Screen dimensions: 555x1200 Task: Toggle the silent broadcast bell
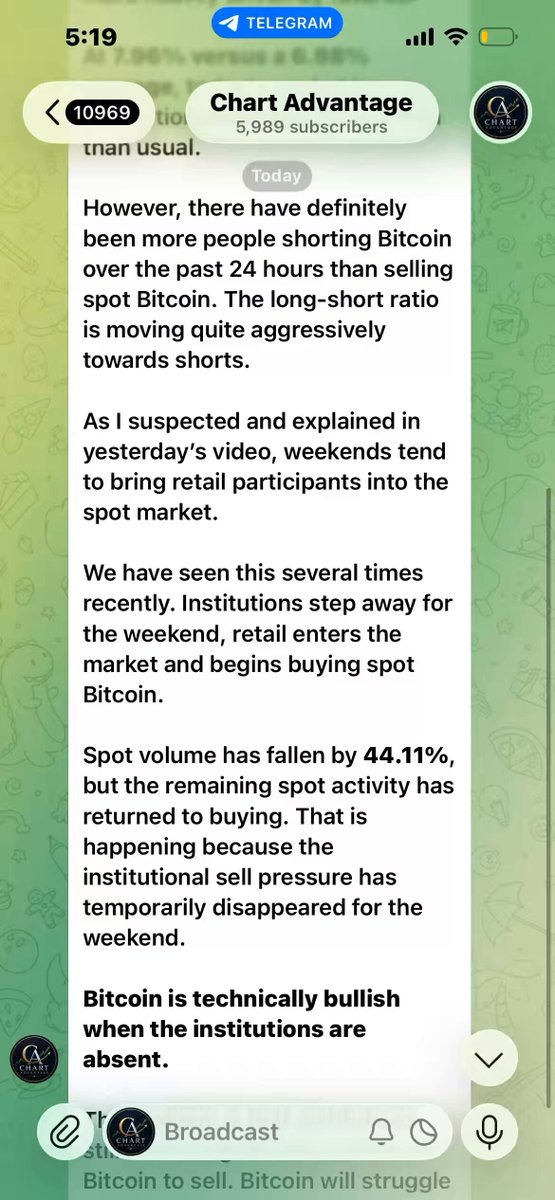click(x=381, y=1132)
